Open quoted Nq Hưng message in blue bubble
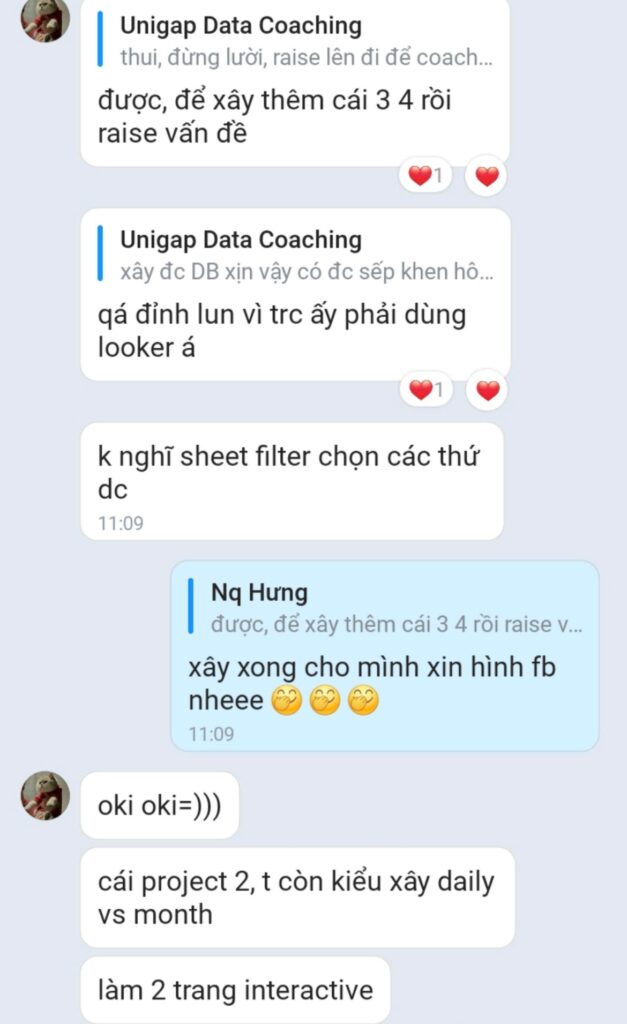Screen dimensions: 627x1024 [x=395, y=608]
